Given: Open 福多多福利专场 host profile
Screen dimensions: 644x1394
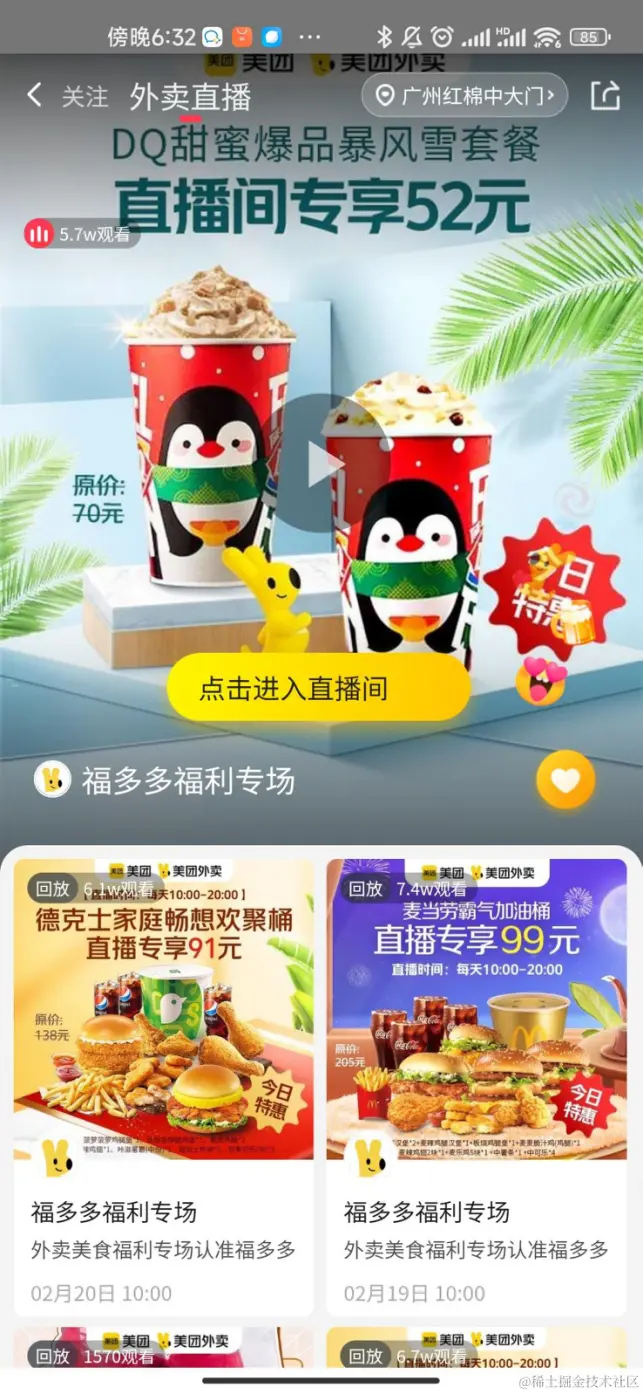Looking at the screenshot, I should tap(166, 780).
